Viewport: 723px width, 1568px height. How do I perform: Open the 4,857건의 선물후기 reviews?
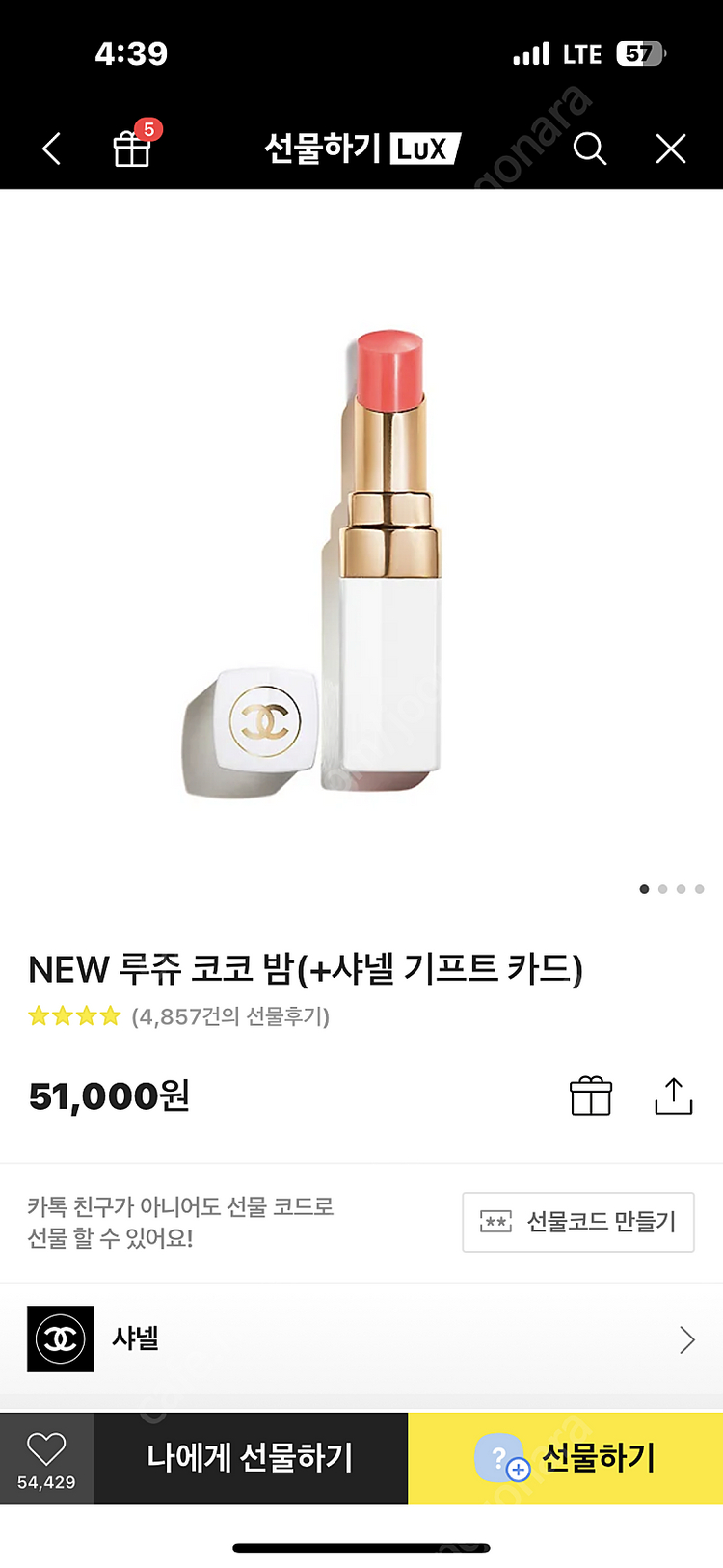pos(229,1016)
